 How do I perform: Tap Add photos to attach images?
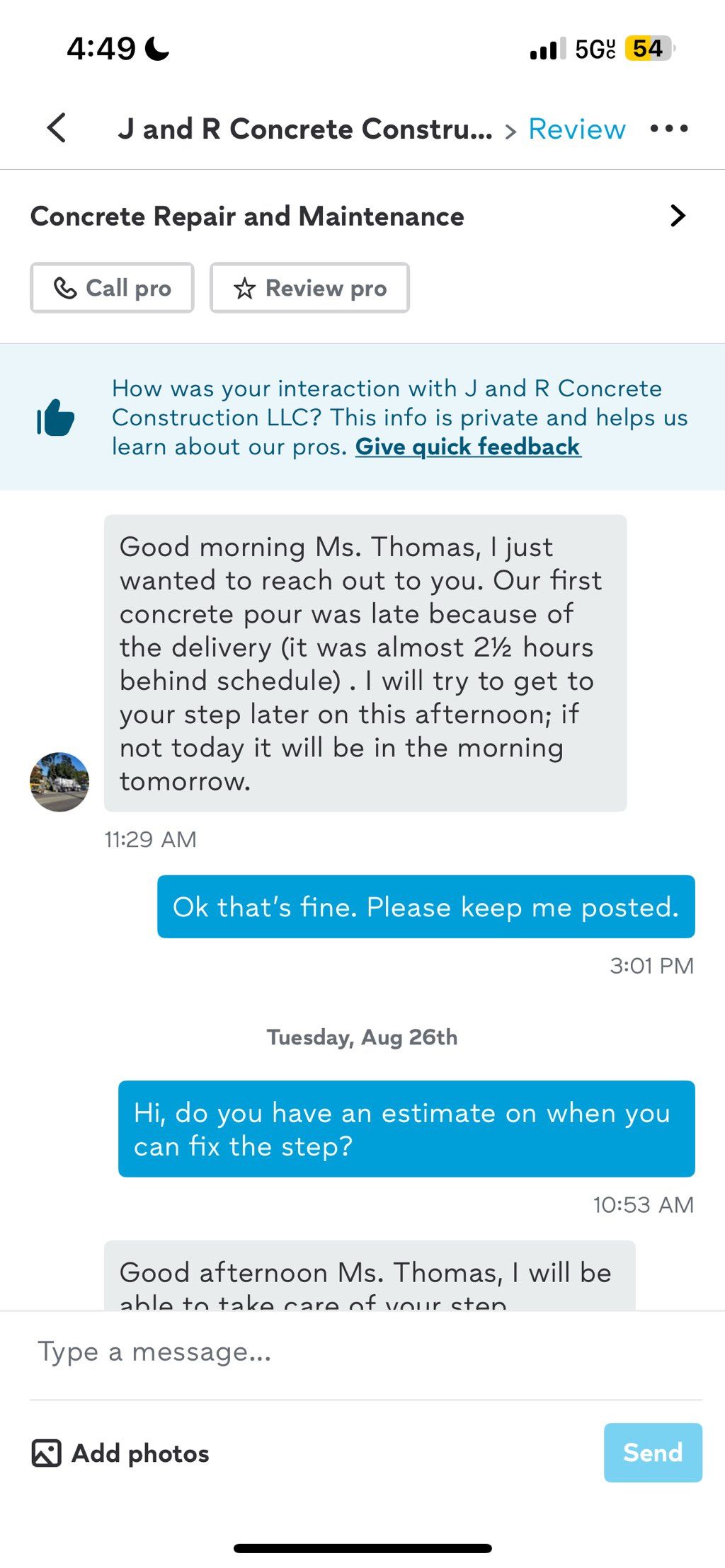[120, 1453]
